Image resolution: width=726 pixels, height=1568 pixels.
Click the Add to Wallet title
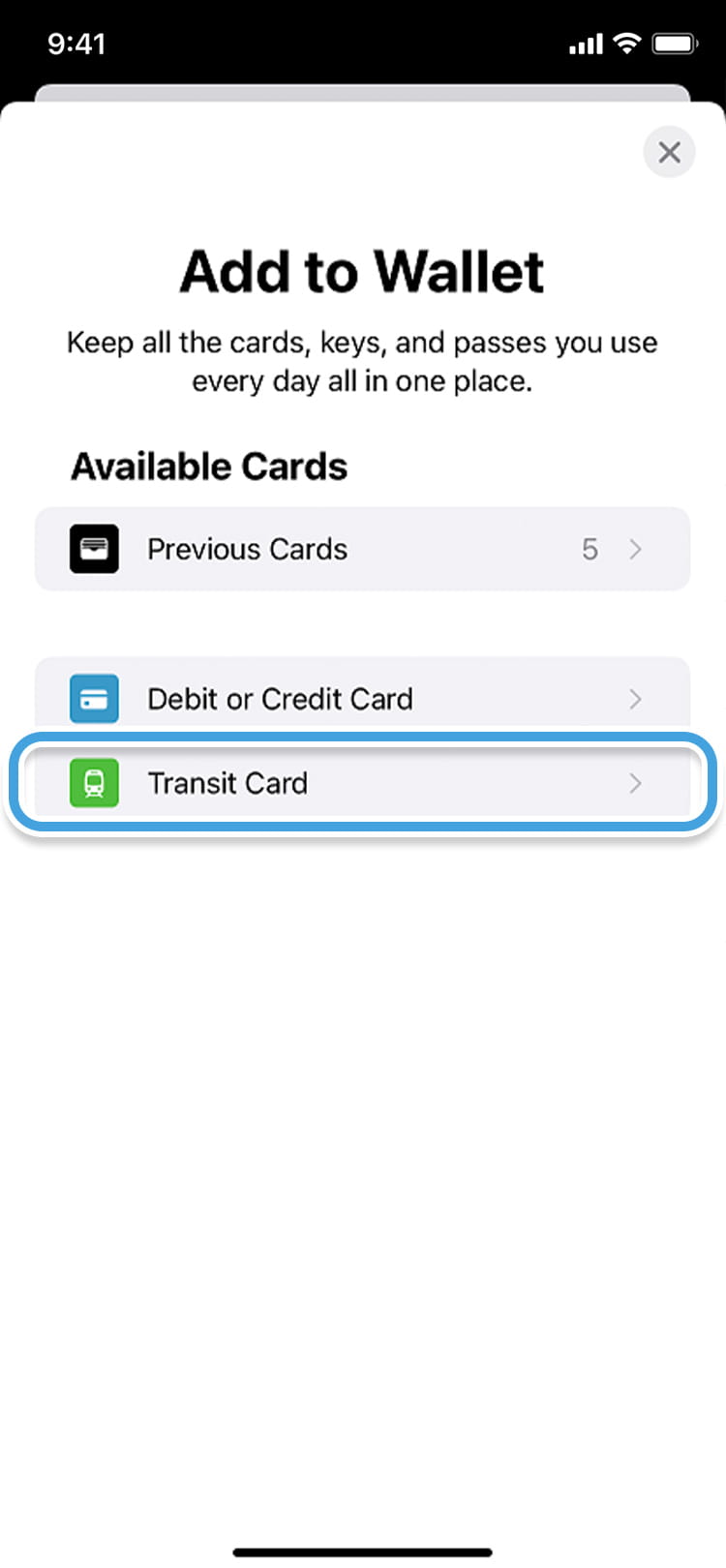[x=363, y=271]
